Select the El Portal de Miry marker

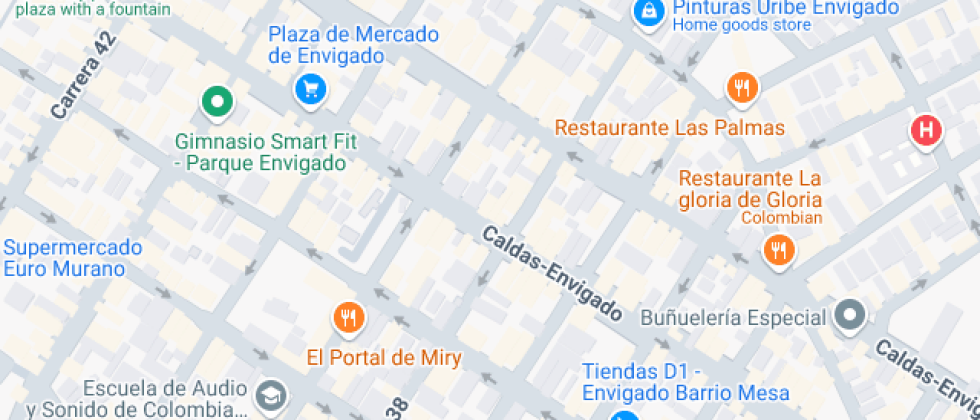pos(349,319)
